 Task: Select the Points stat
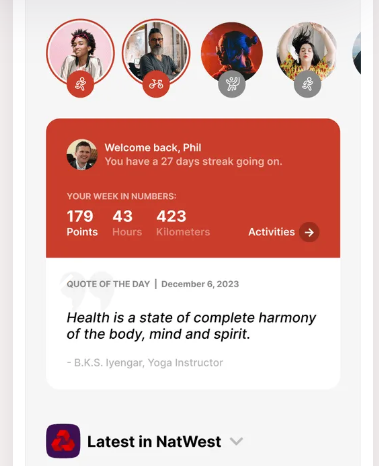[82, 223]
